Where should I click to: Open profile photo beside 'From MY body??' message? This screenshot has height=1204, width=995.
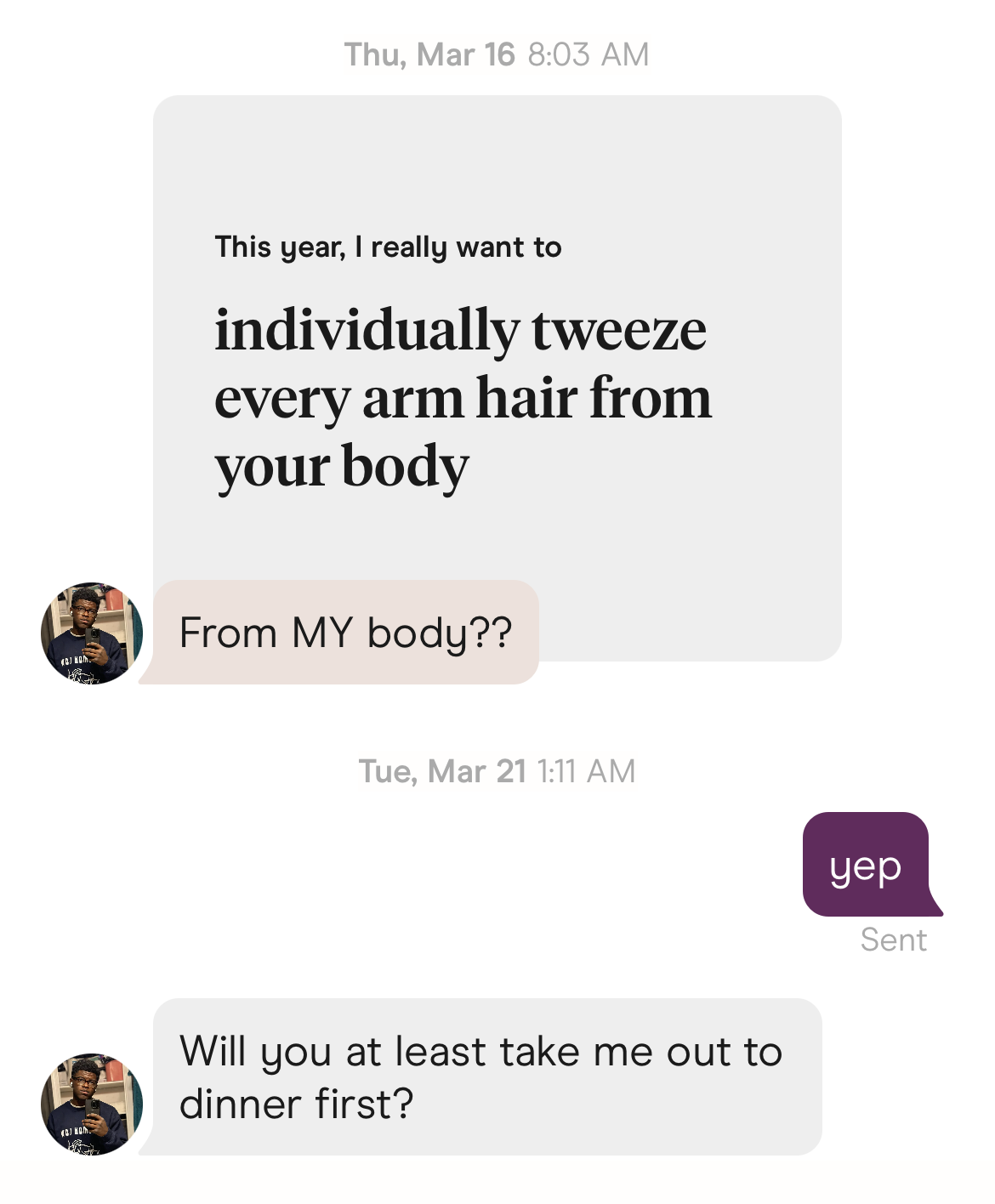[x=92, y=633]
